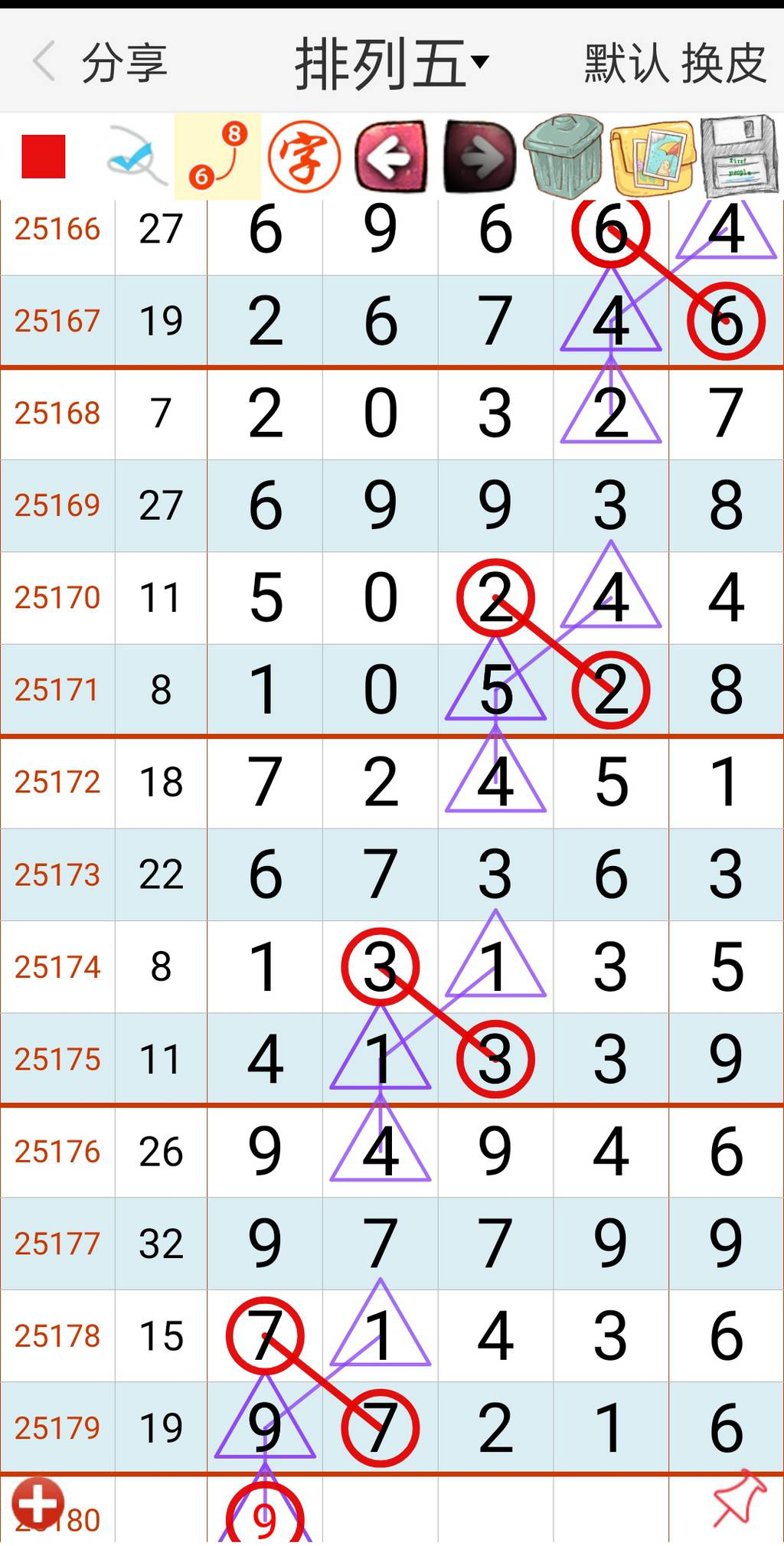Tap the red plus button
Viewport: 784px width, 1546px height.
pos(37,1502)
